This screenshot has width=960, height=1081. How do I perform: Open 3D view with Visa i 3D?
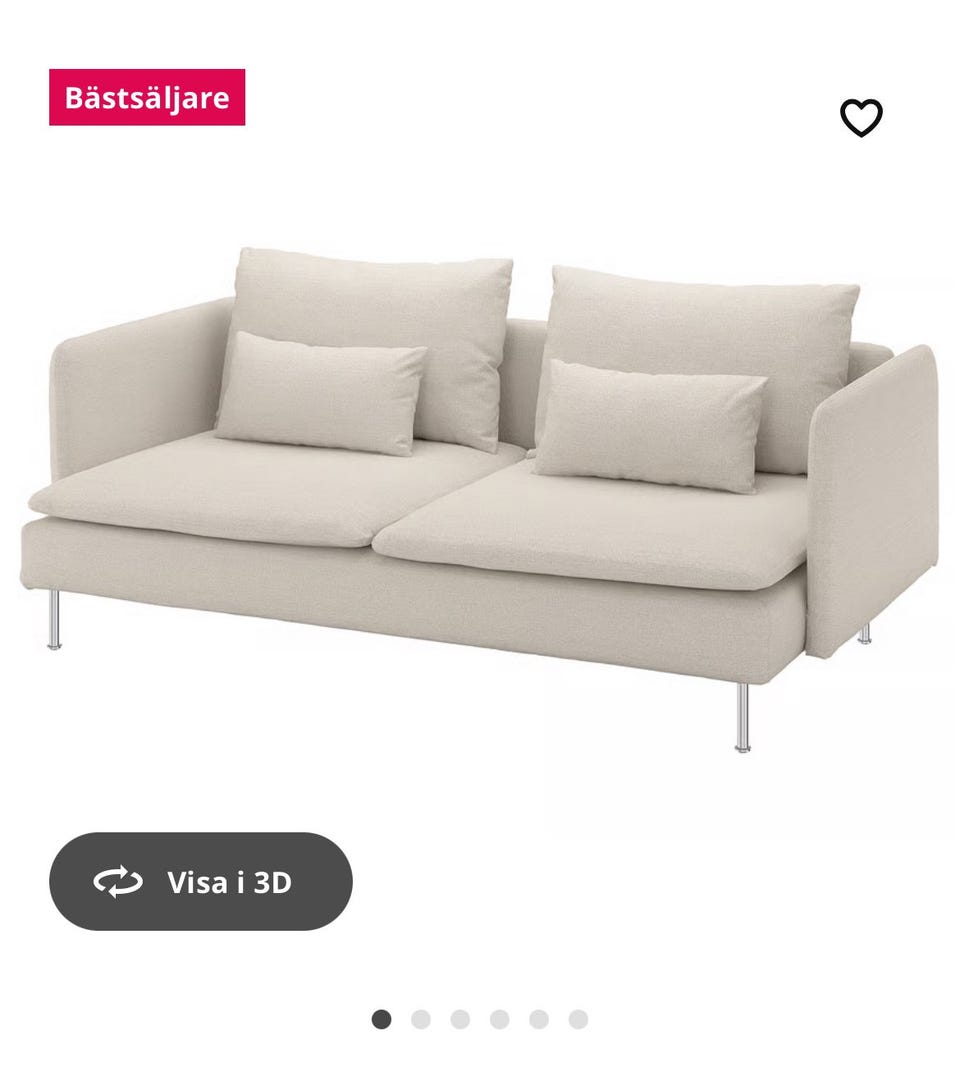(205, 881)
